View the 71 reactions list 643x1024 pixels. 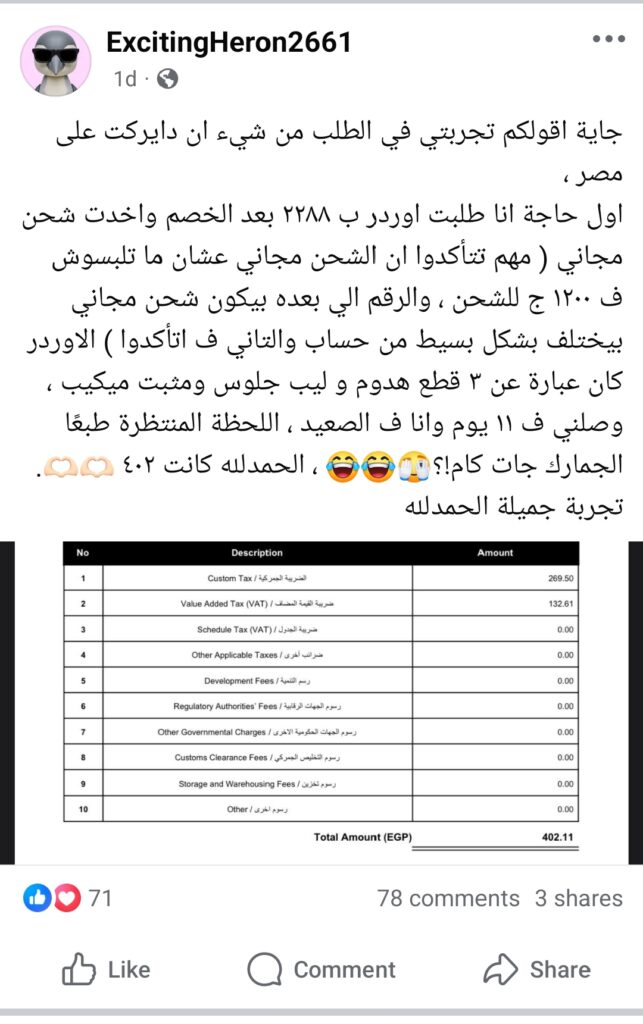click(67, 898)
